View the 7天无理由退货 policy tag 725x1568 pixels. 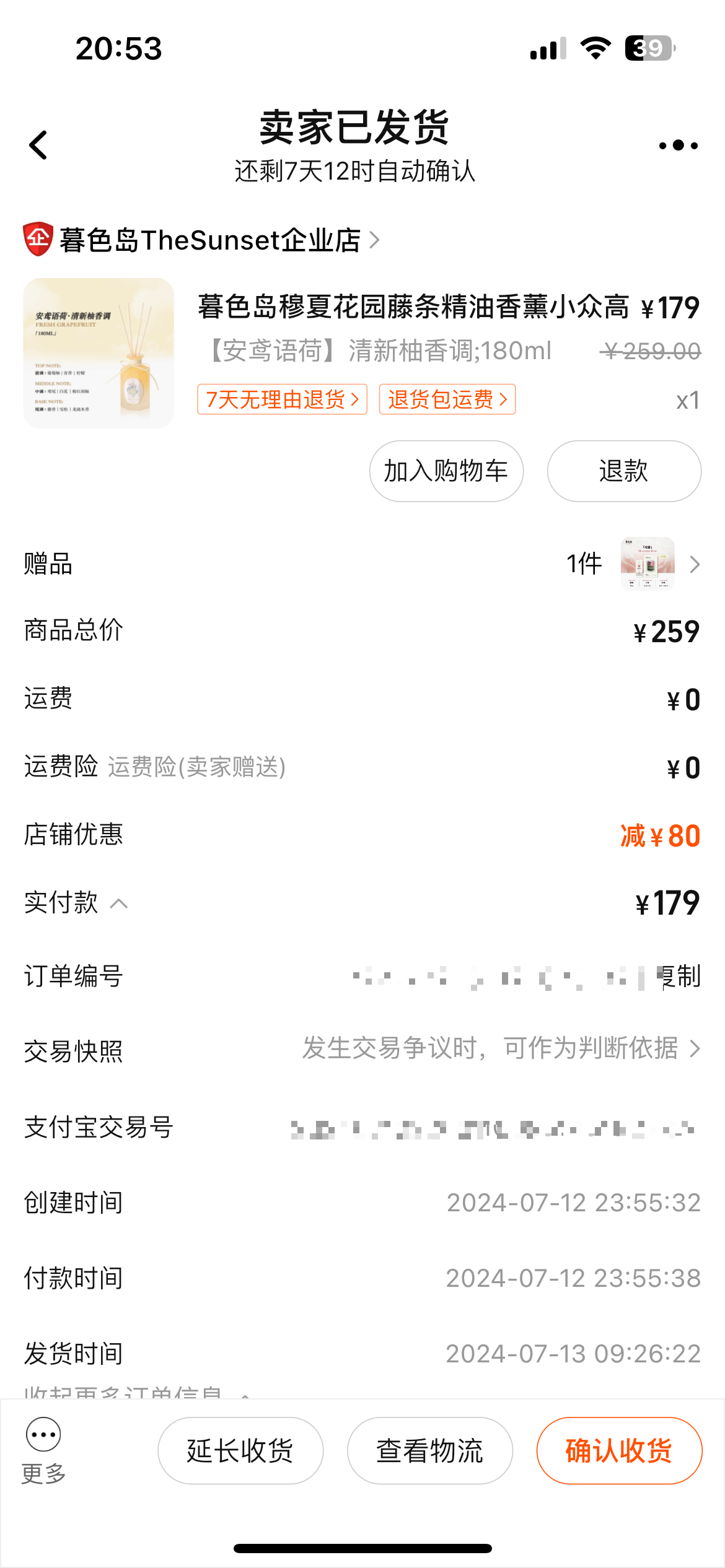tap(283, 399)
